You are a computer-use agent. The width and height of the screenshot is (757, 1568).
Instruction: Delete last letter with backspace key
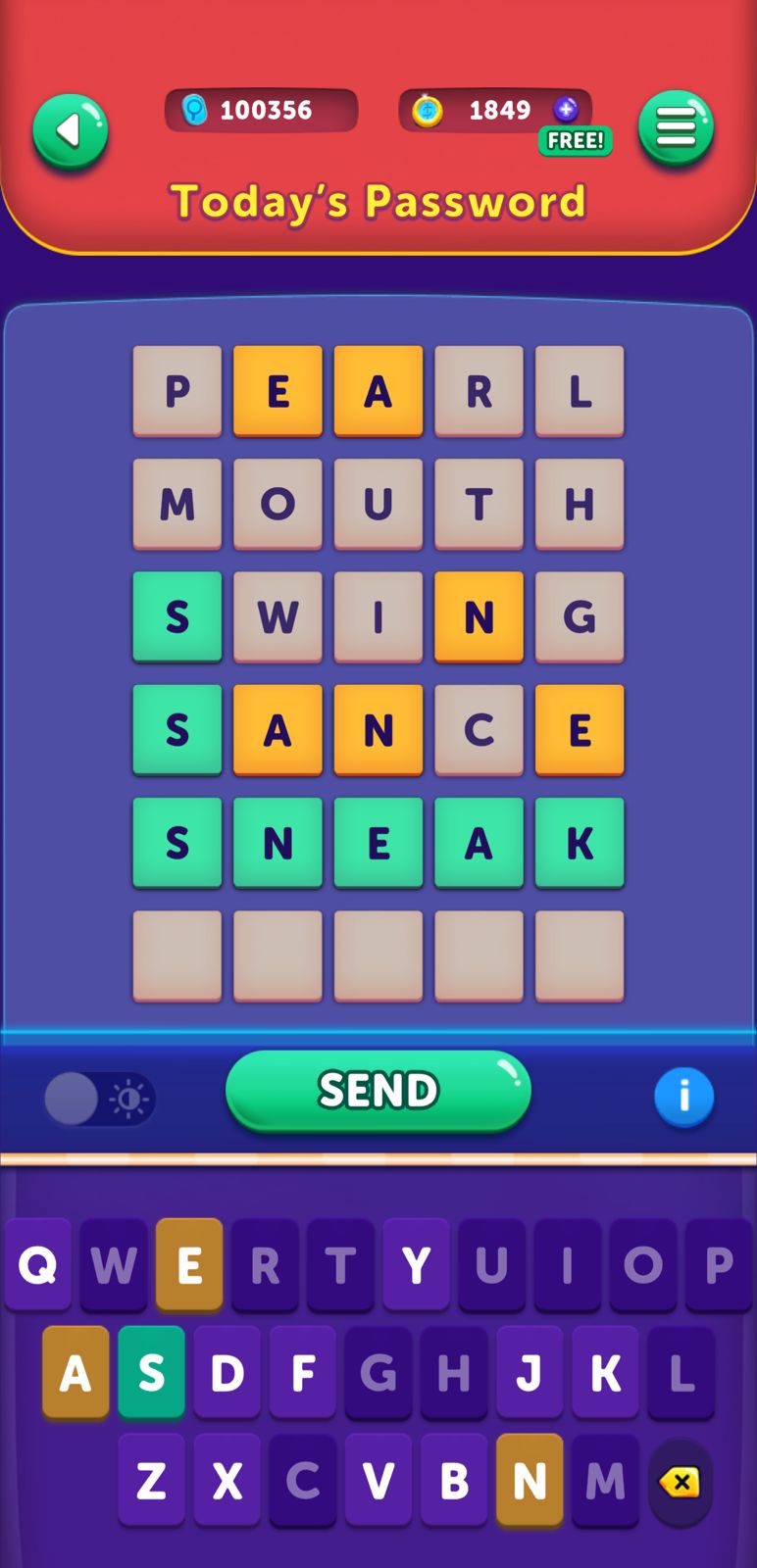click(680, 1482)
